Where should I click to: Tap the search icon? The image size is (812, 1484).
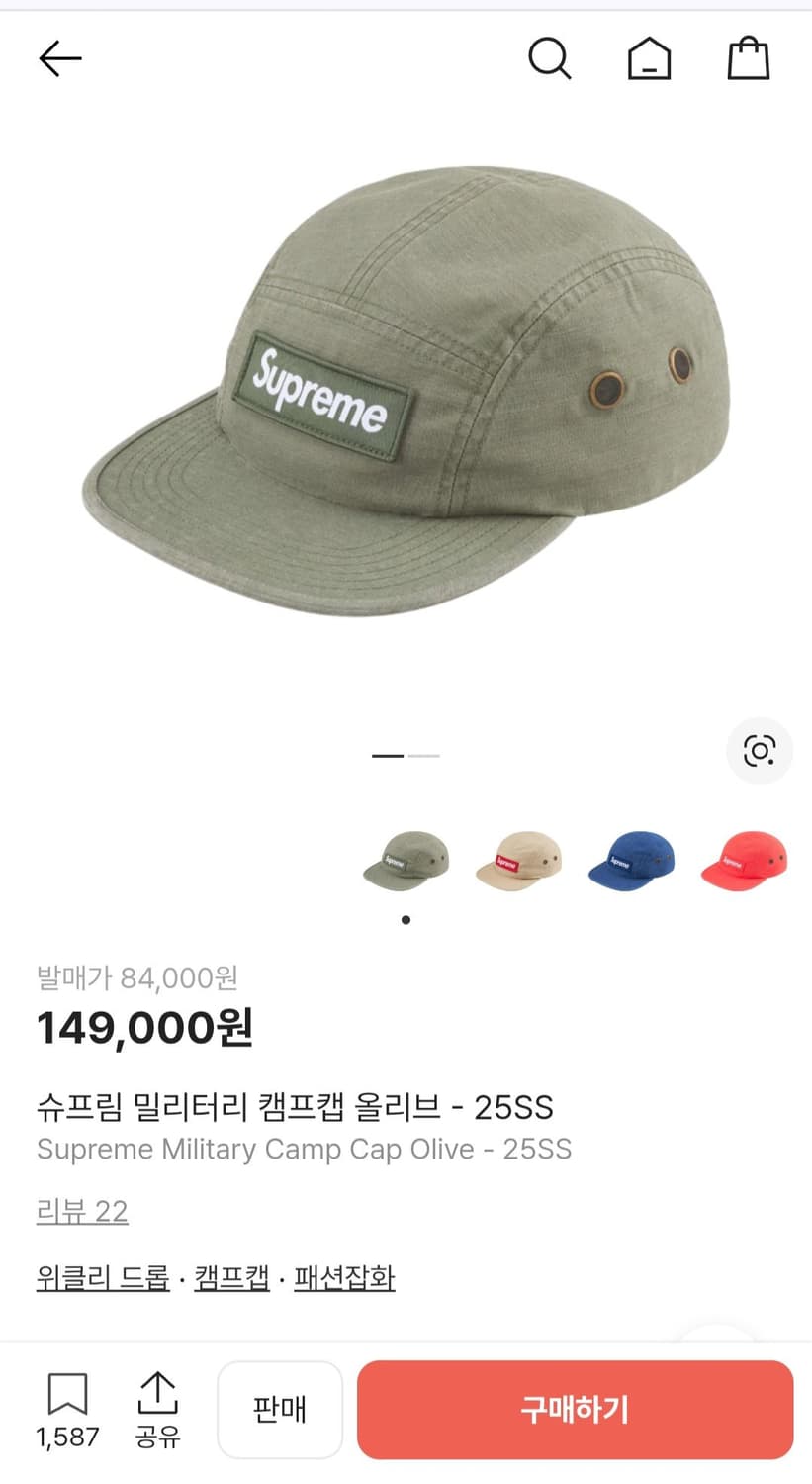[x=550, y=57]
